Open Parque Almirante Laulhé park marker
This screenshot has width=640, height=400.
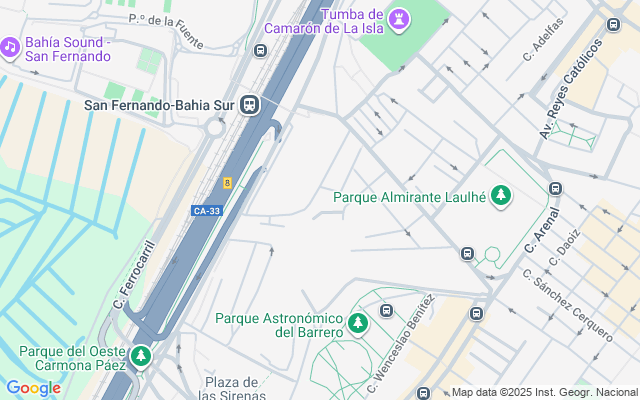[x=501, y=196]
